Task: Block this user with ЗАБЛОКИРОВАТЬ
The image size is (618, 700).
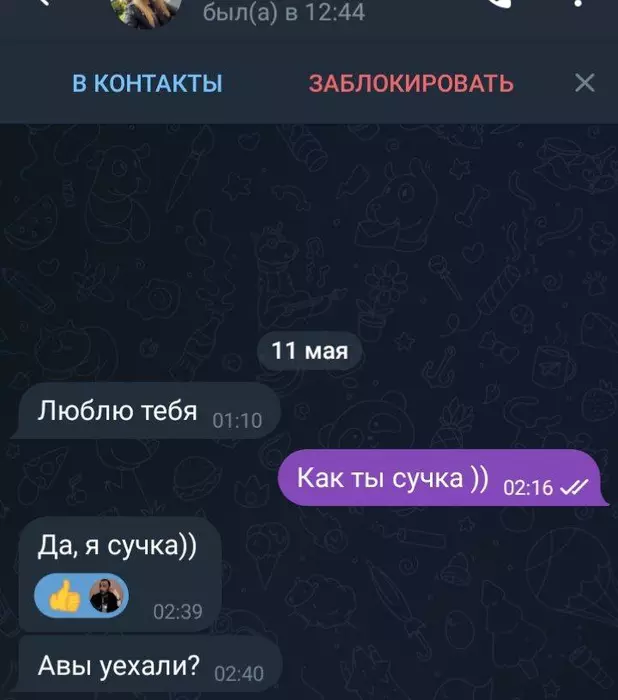Action: click(411, 83)
